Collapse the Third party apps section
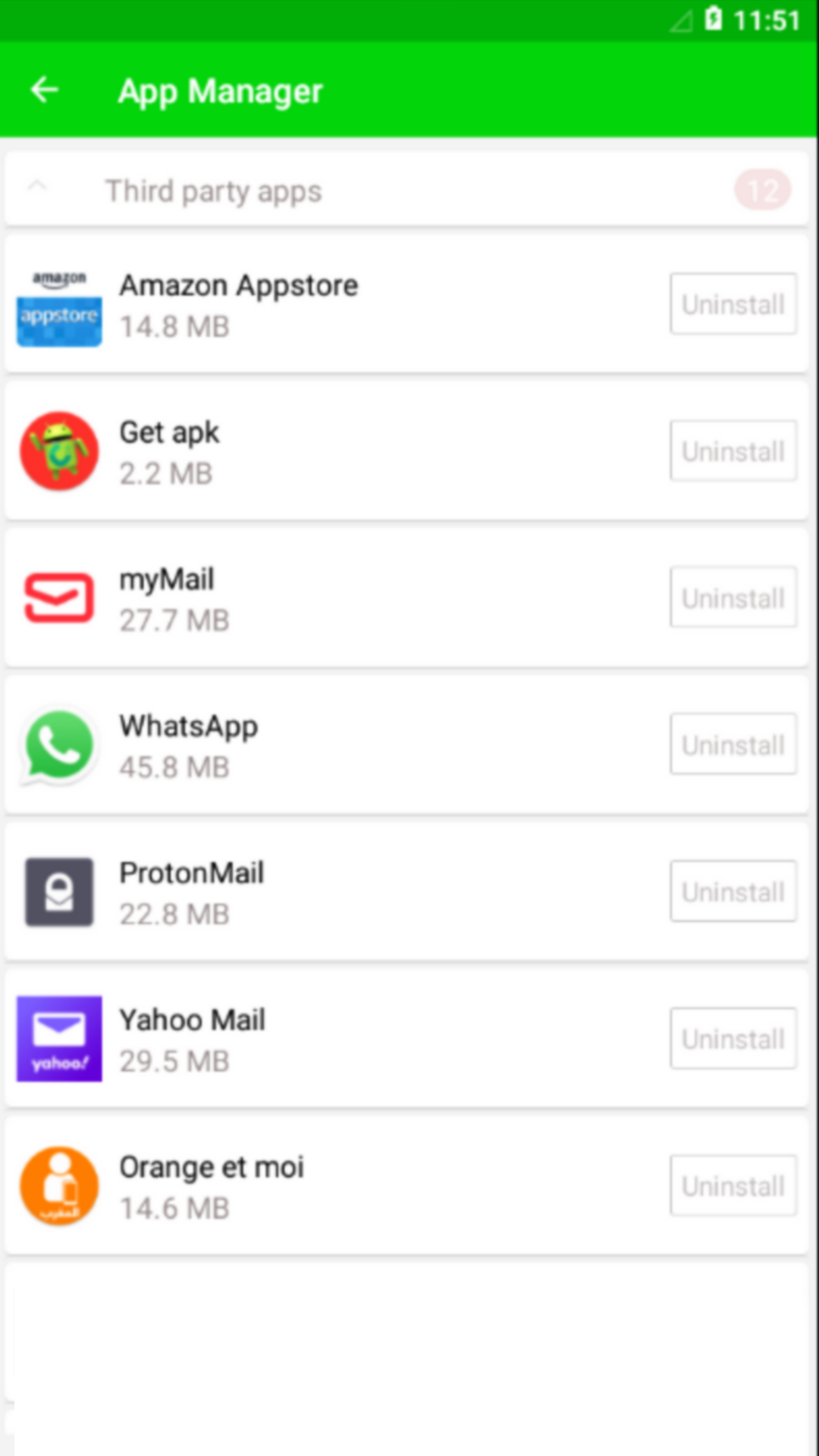Screen dimensions: 819x1456 [x=37, y=187]
